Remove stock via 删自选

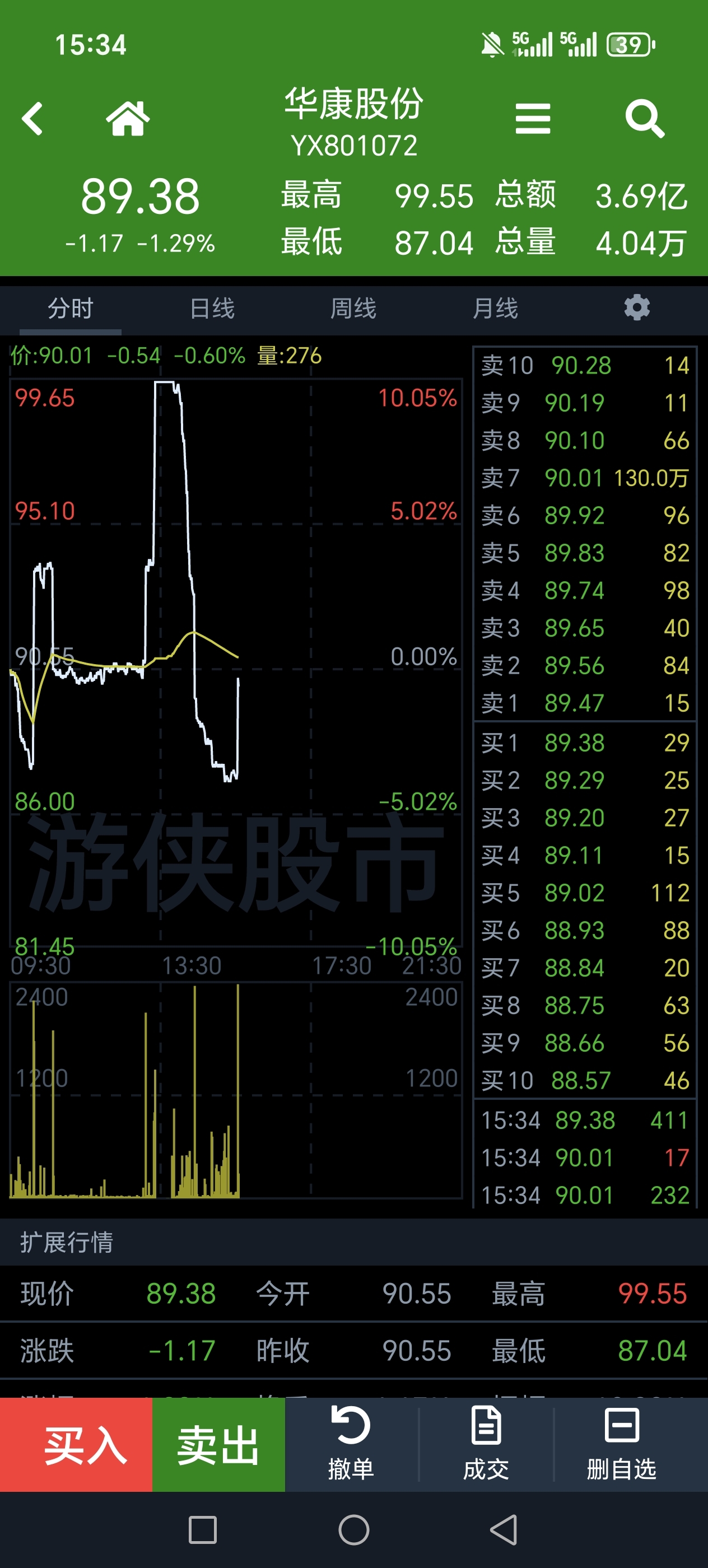tap(622, 1444)
